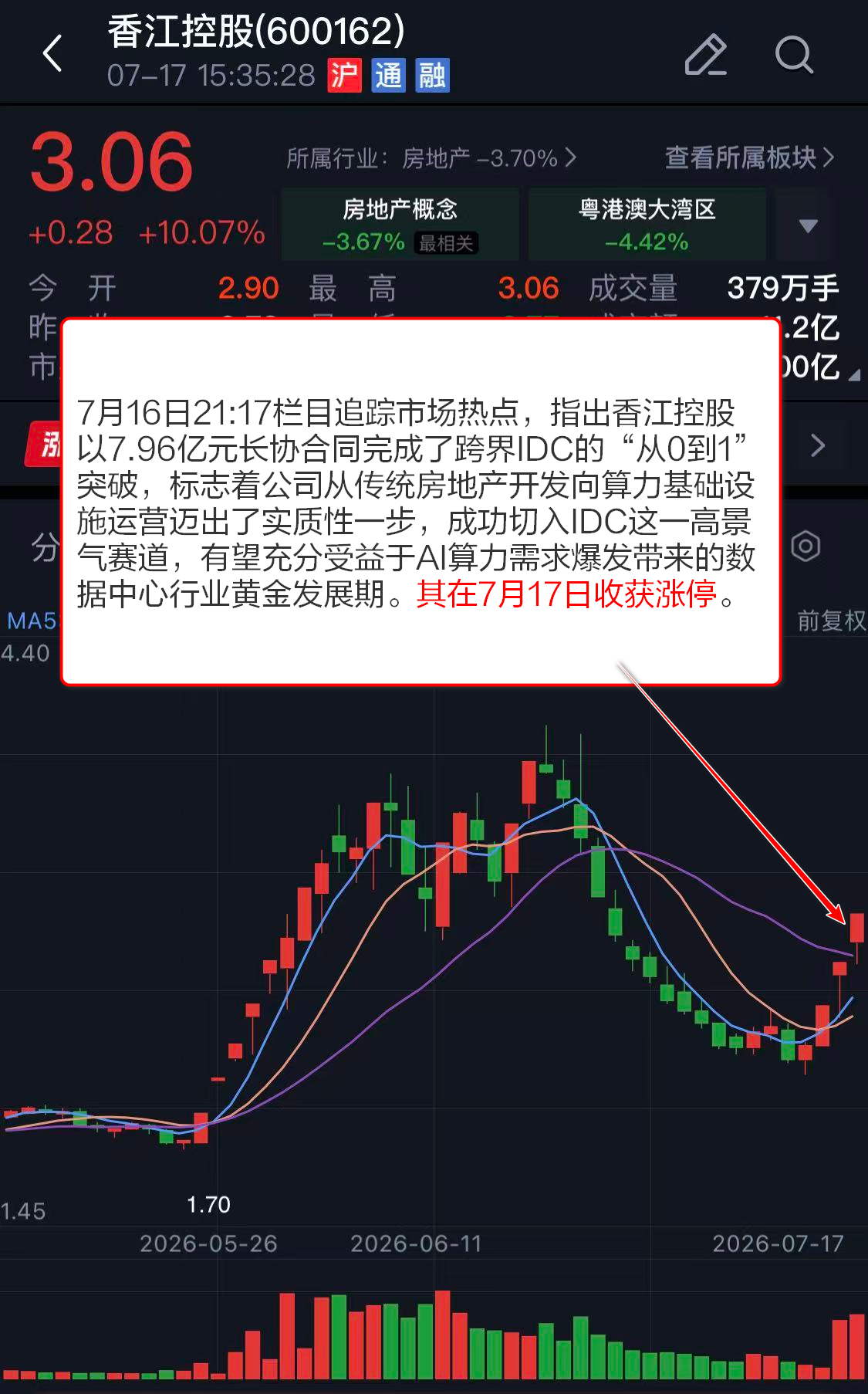The height and width of the screenshot is (1394, 868).
Task: Change the 前复权 price adjustment option
Action: (831, 621)
